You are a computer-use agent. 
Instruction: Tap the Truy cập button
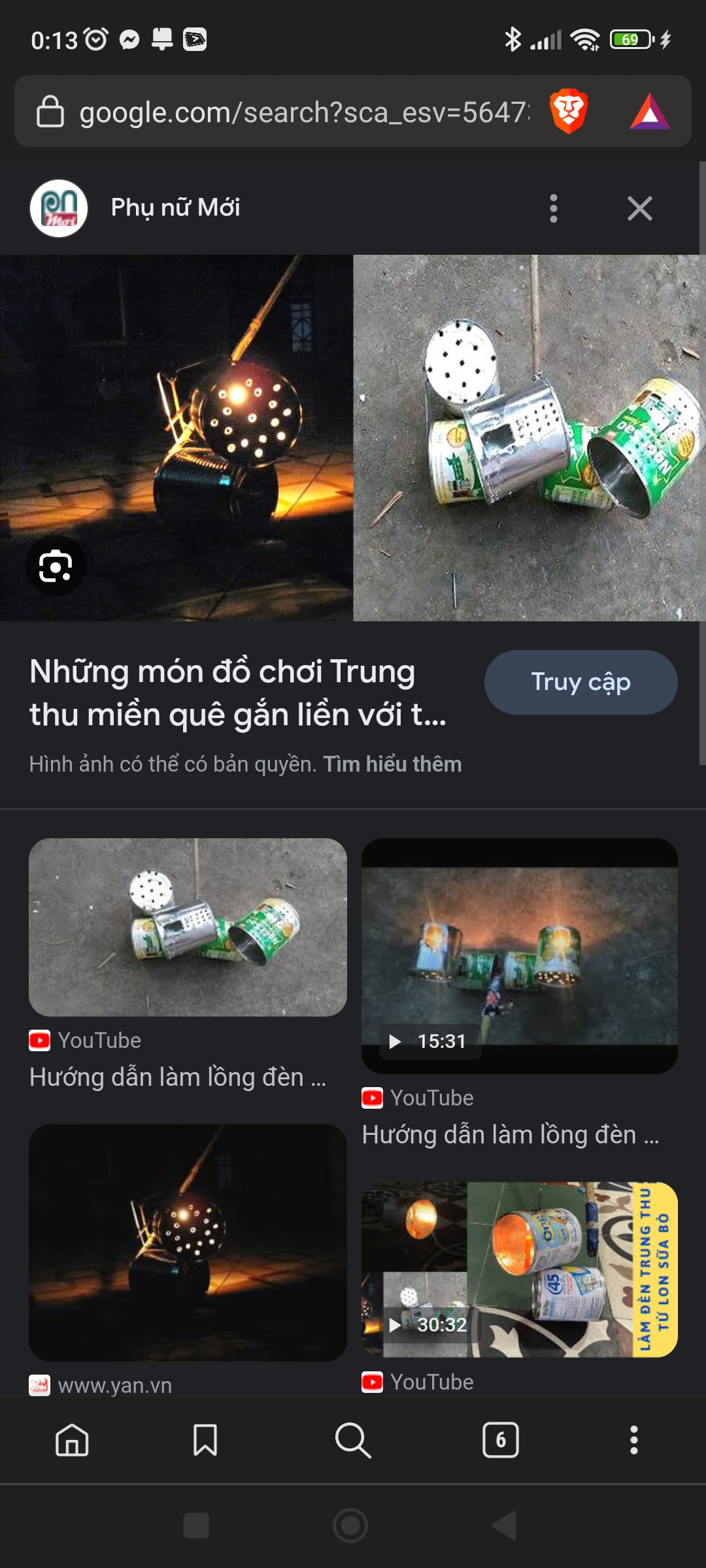(580, 682)
